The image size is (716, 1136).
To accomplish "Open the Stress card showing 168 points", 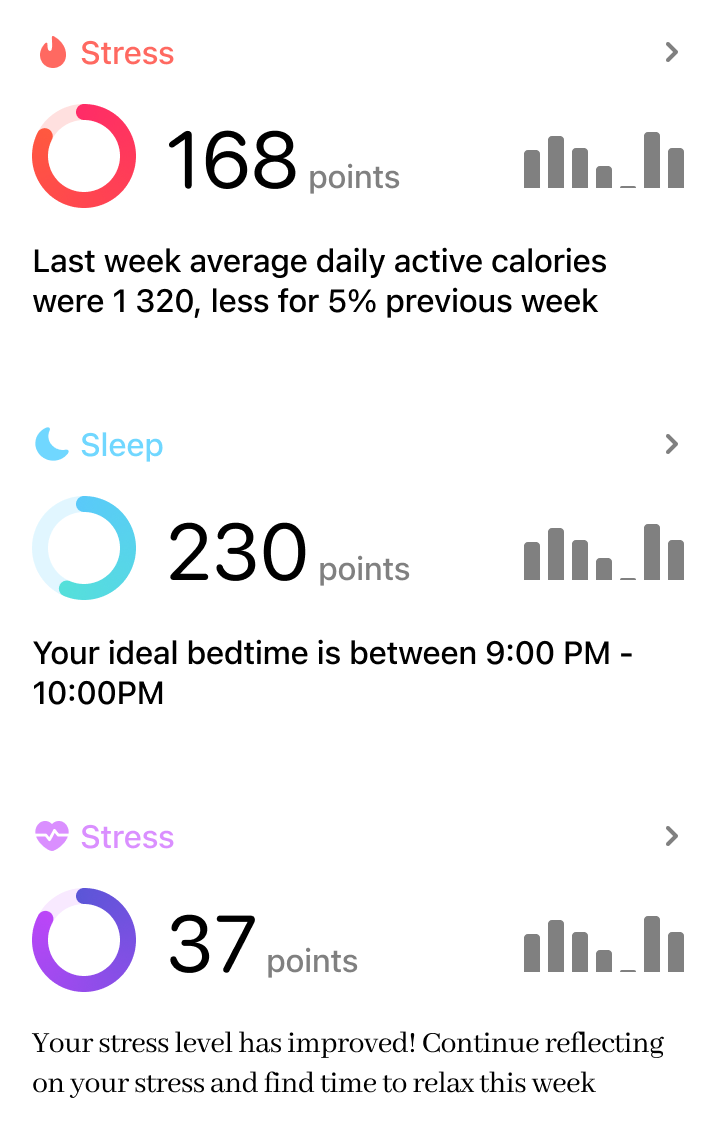I will (x=672, y=53).
